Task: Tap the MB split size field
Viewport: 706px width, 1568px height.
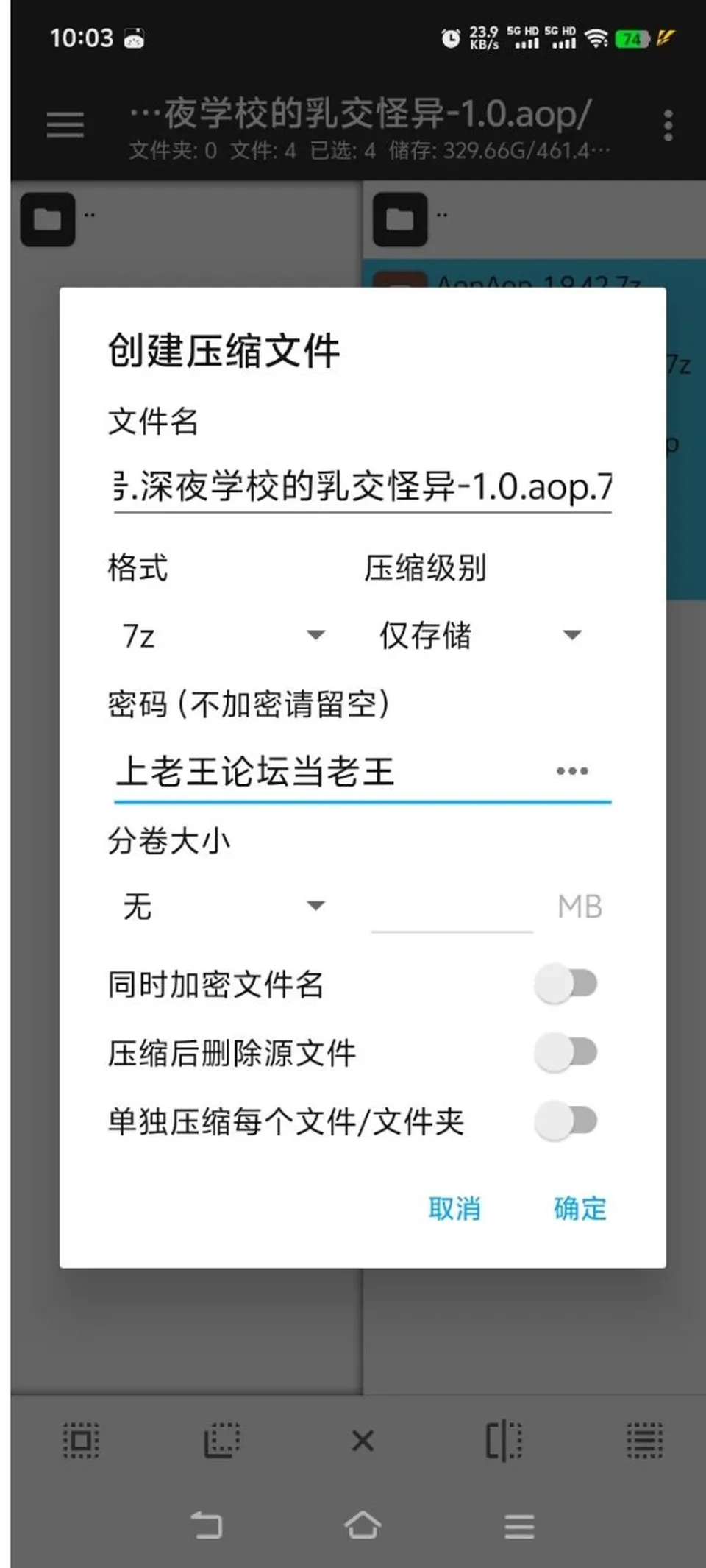Action: 452,907
